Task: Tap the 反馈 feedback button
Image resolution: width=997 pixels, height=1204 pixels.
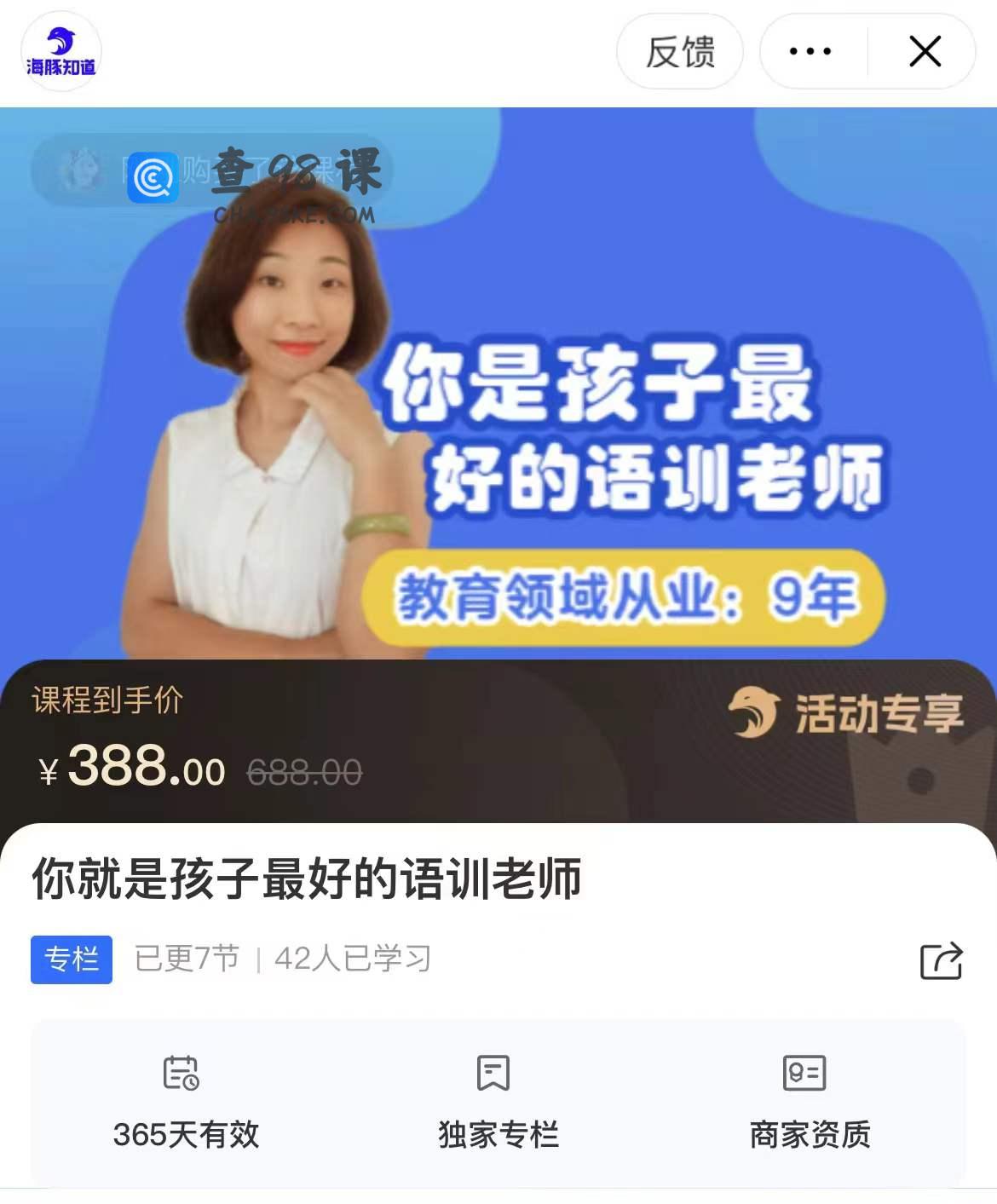Action: coord(679,52)
